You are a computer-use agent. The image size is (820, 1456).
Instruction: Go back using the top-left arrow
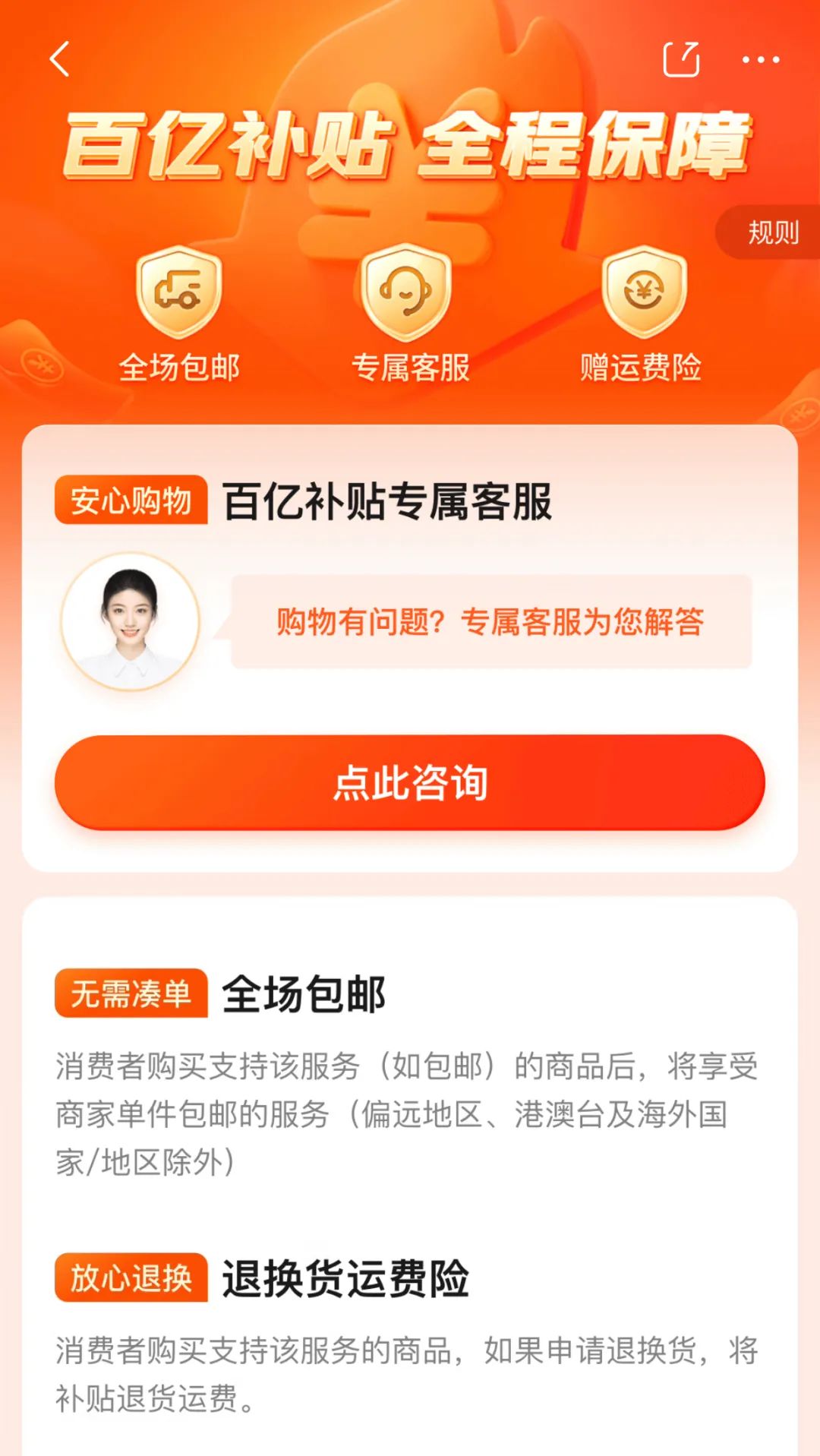tap(59, 59)
